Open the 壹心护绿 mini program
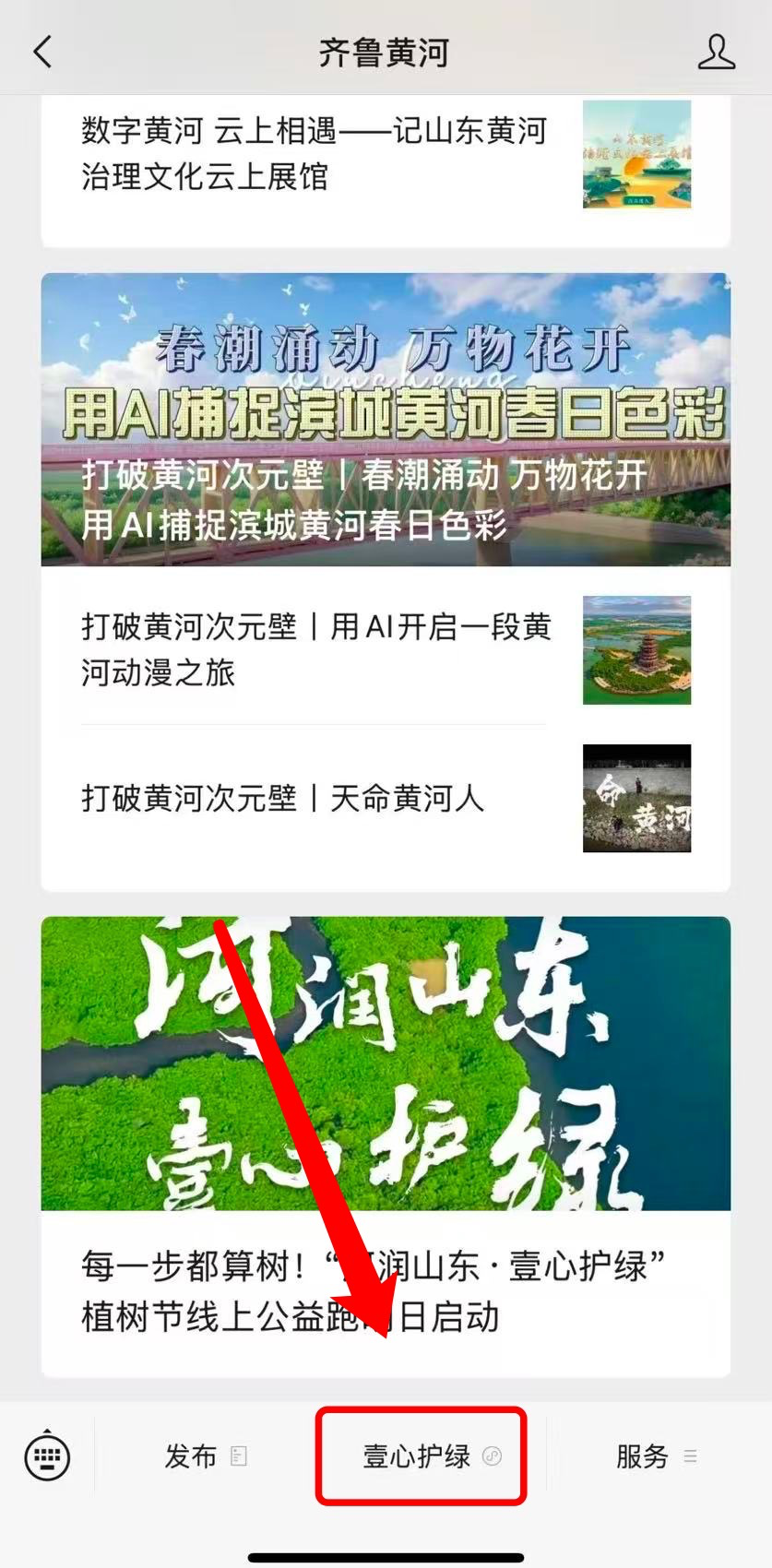 (x=422, y=1456)
